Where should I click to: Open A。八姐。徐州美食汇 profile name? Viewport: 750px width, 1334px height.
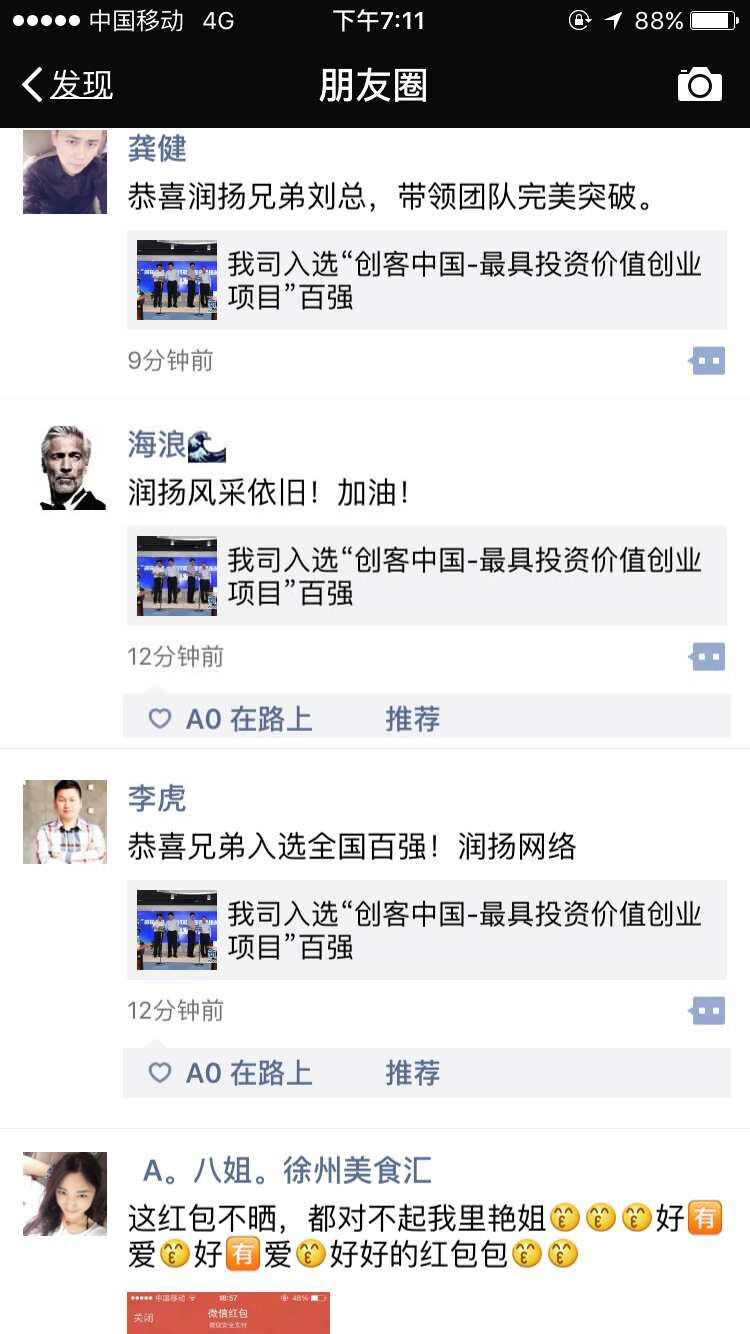point(286,1169)
